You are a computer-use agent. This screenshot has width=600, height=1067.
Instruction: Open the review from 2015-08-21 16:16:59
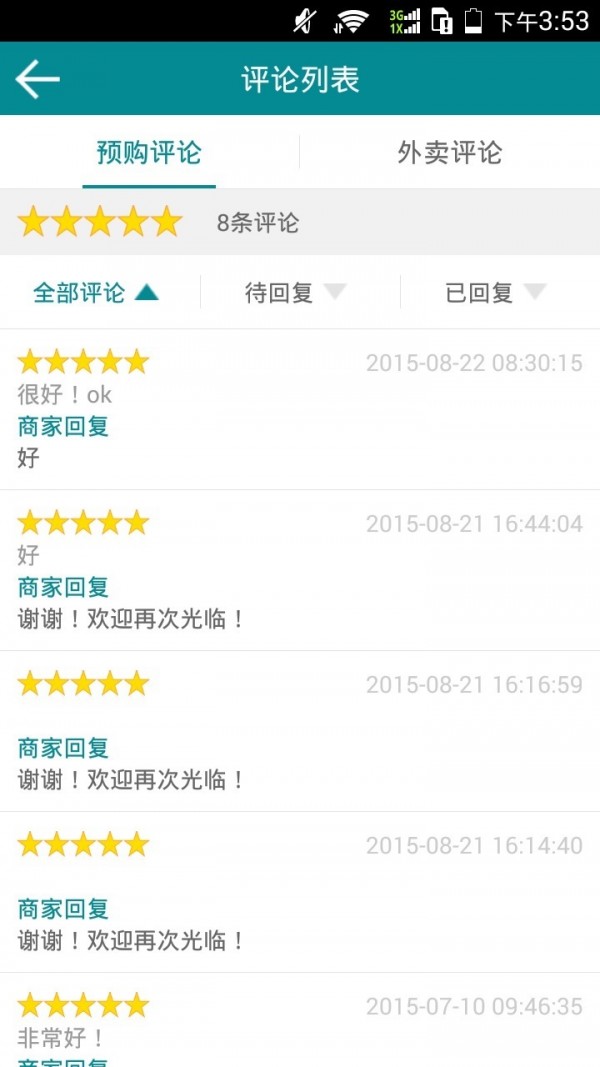(x=300, y=731)
